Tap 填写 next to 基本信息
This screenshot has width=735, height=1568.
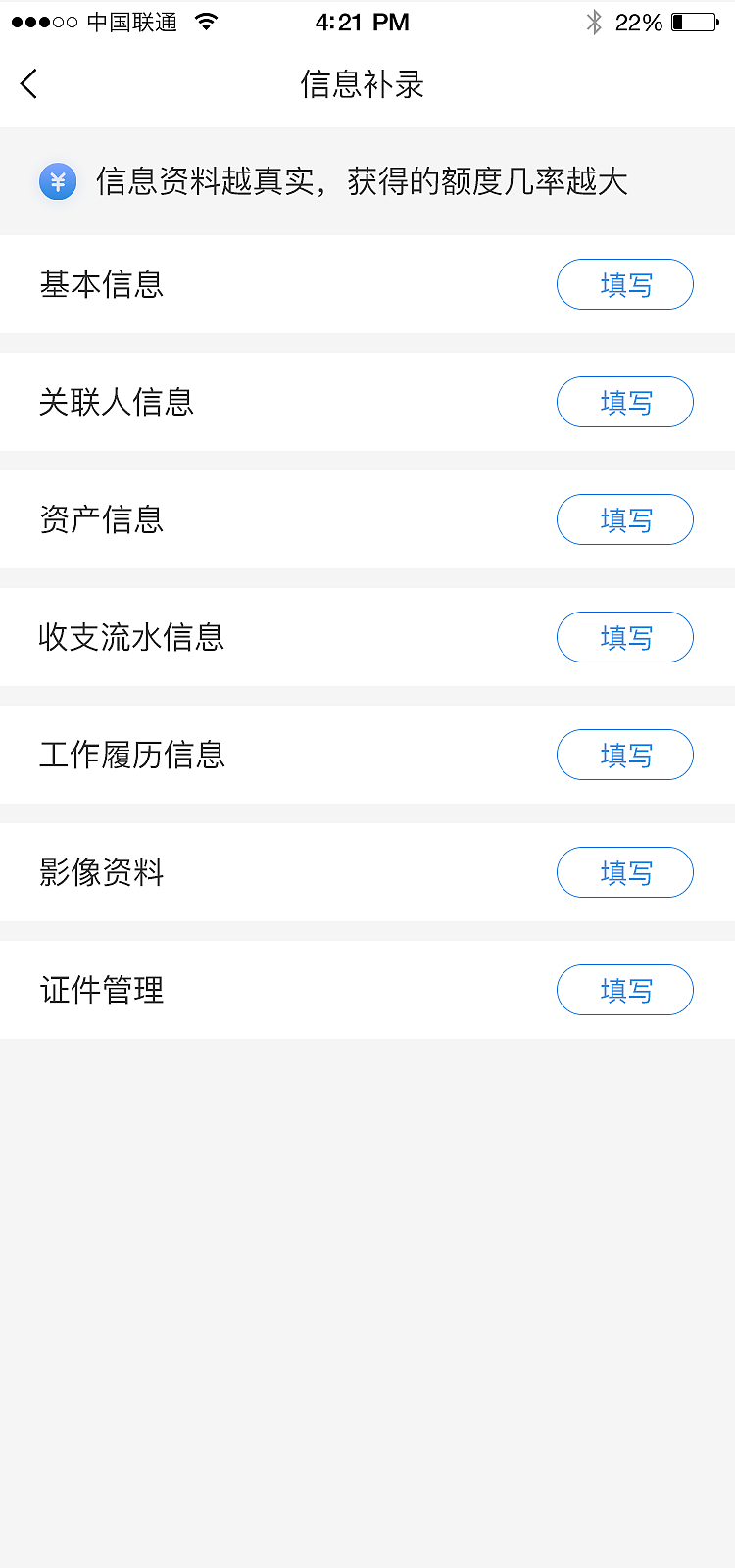tap(624, 284)
